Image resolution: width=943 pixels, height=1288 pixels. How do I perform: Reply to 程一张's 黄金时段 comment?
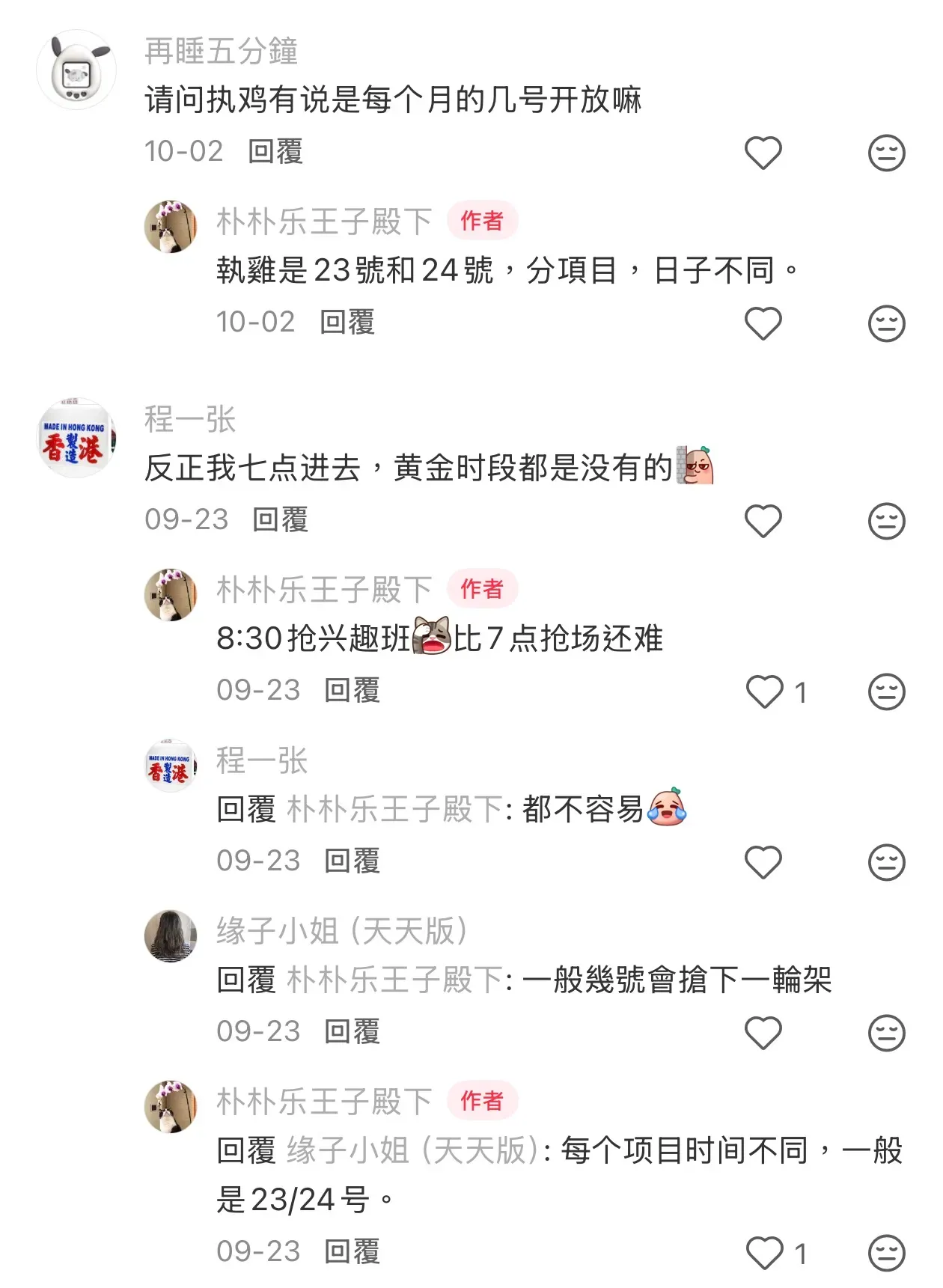pos(280,519)
